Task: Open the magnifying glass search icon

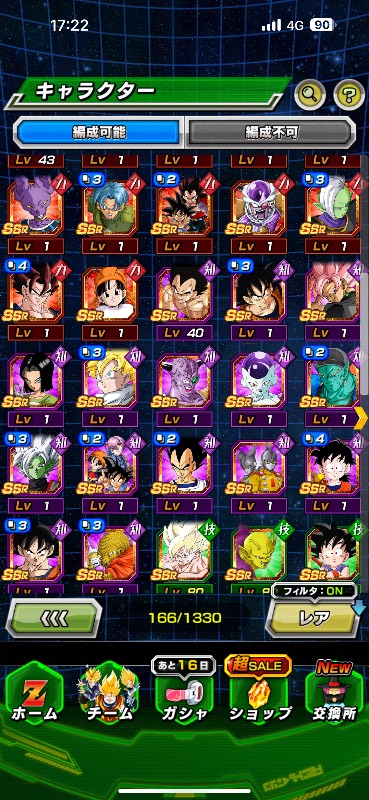Action: point(310,94)
